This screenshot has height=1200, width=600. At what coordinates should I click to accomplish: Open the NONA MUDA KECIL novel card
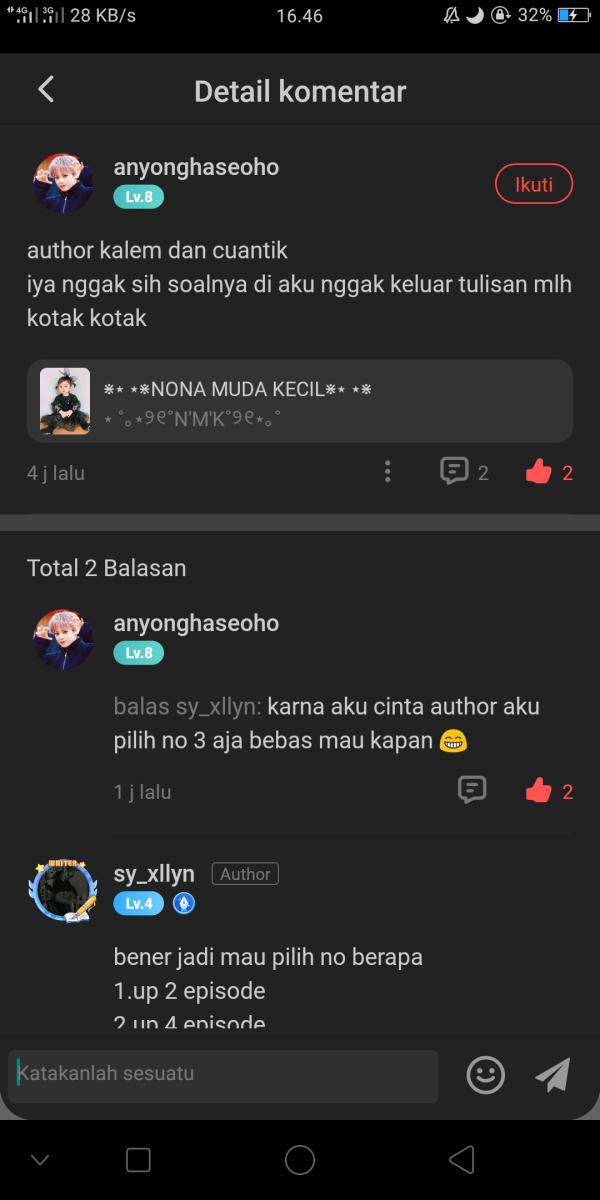pos(300,401)
